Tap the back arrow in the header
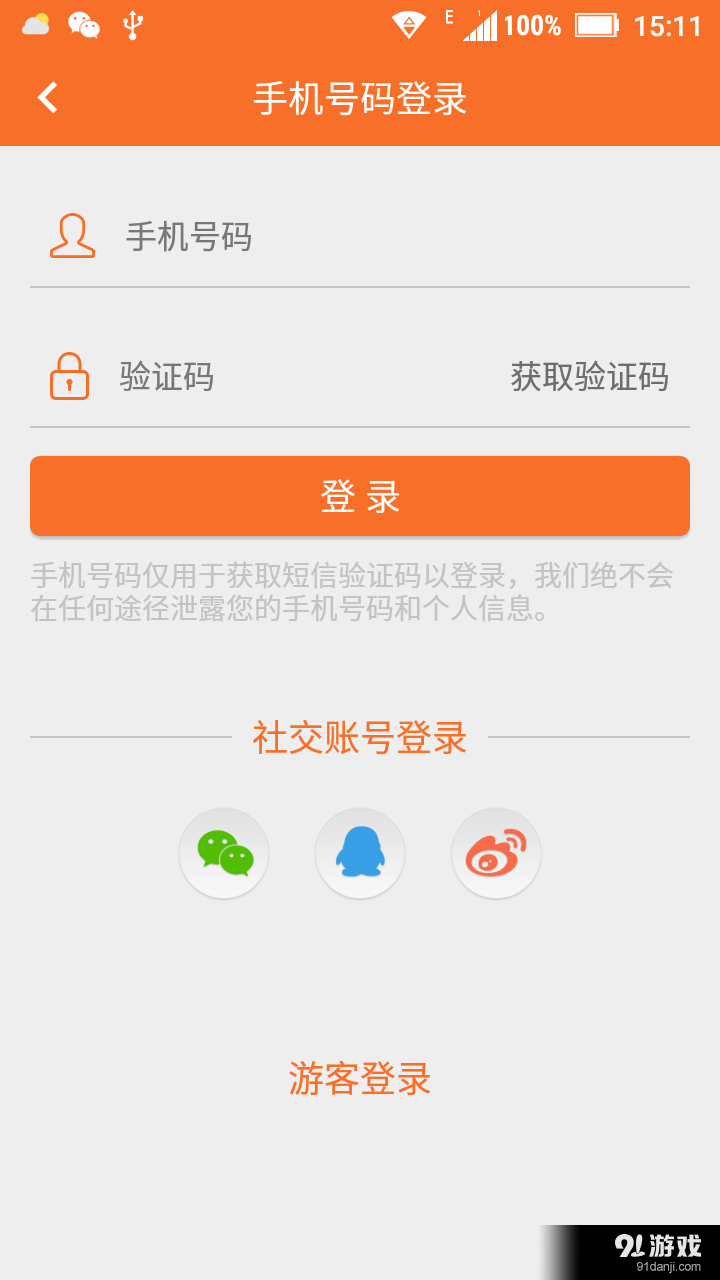The height and width of the screenshot is (1280, 720). click(44, 99)
